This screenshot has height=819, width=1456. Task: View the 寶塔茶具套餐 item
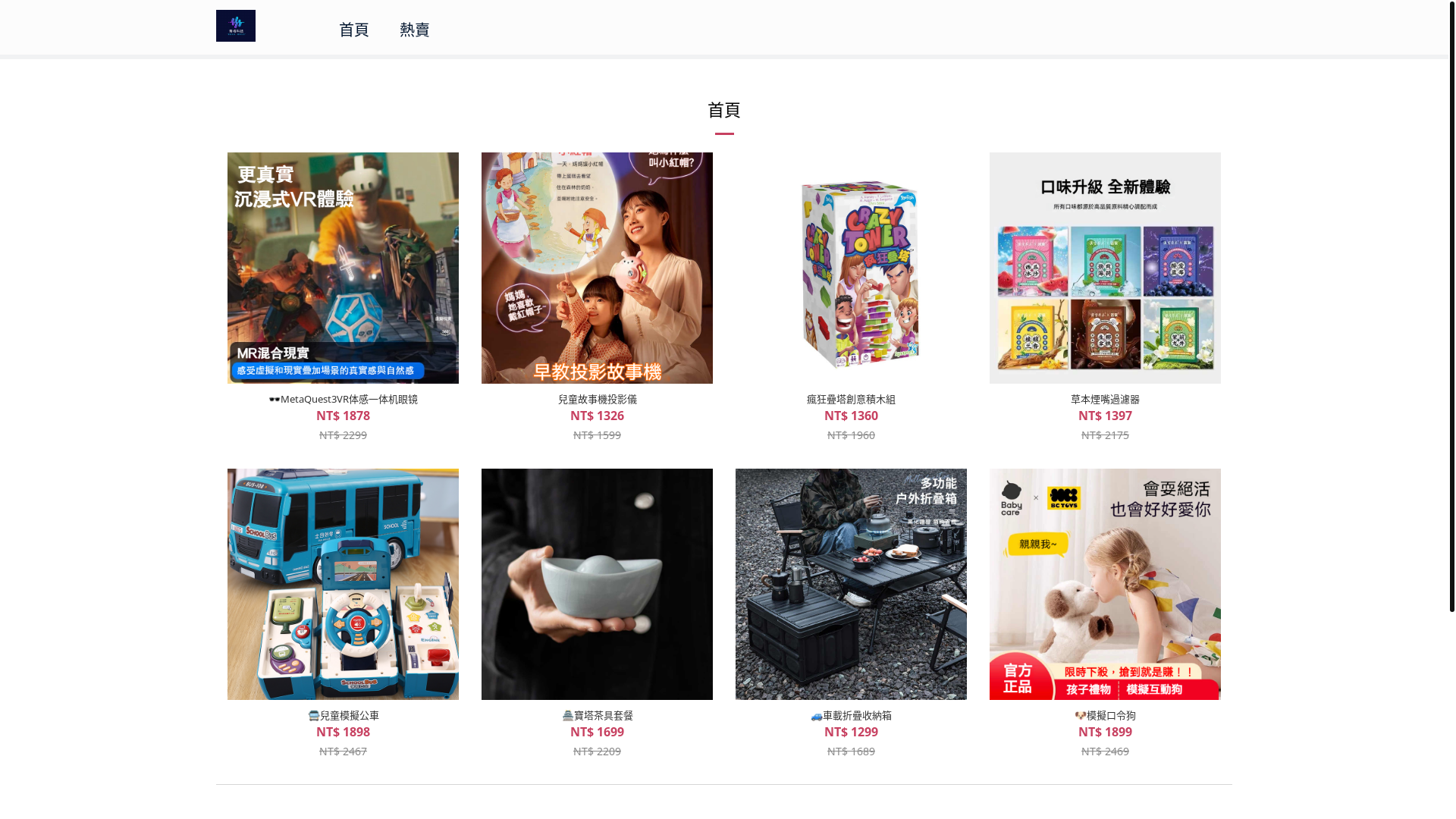pyautogui.click(x=597, y=584)
